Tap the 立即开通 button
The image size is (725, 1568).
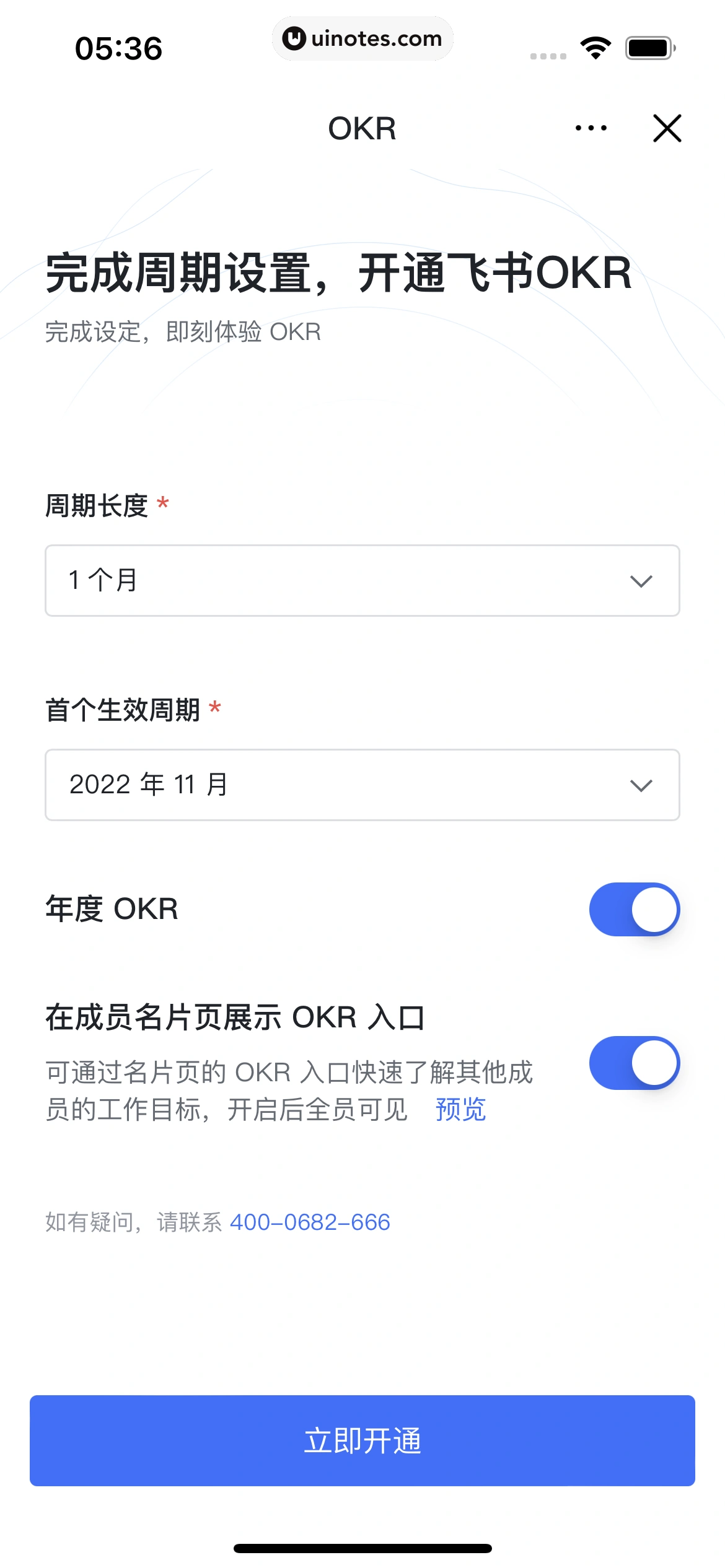(362, 1440)
